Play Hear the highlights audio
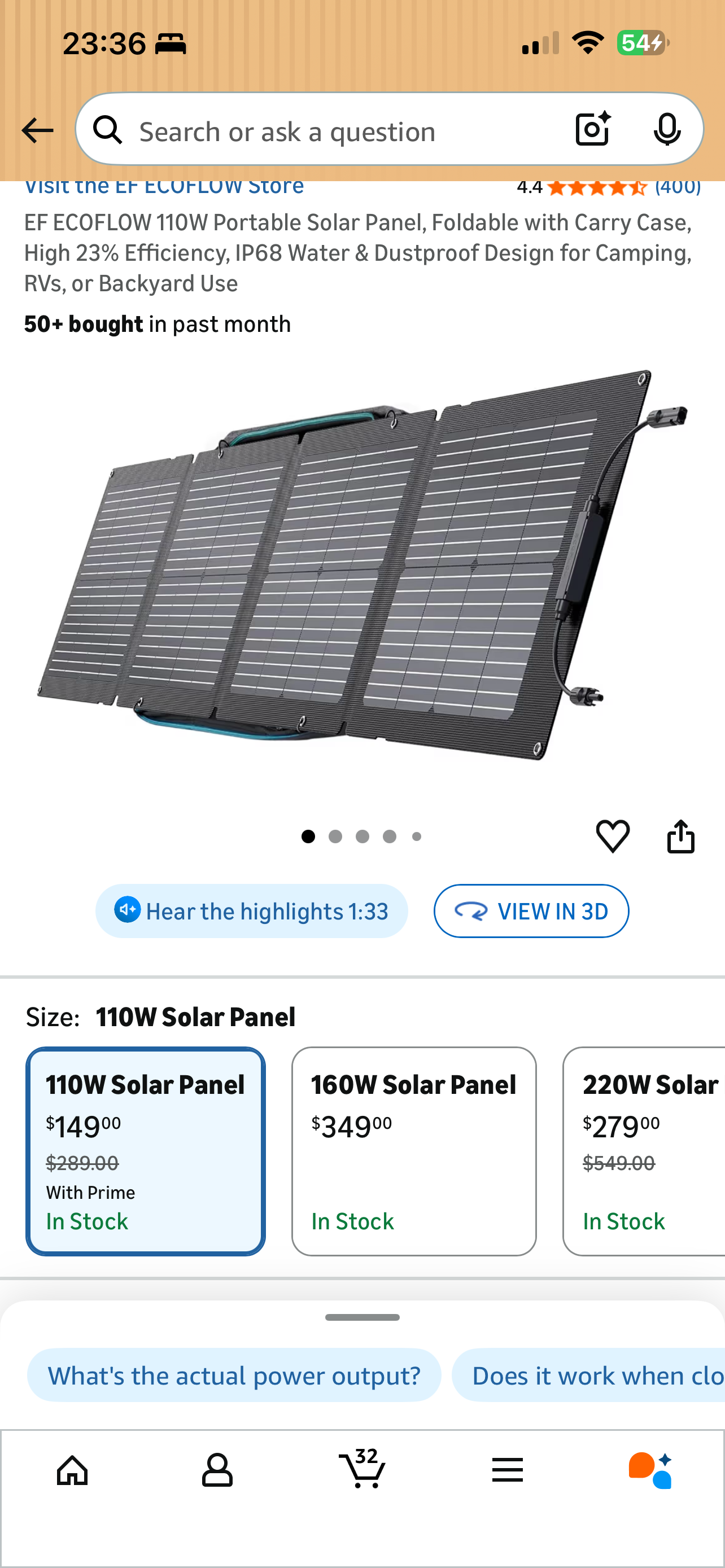Screen dimensions: 725x1568 tap(251, 911)
